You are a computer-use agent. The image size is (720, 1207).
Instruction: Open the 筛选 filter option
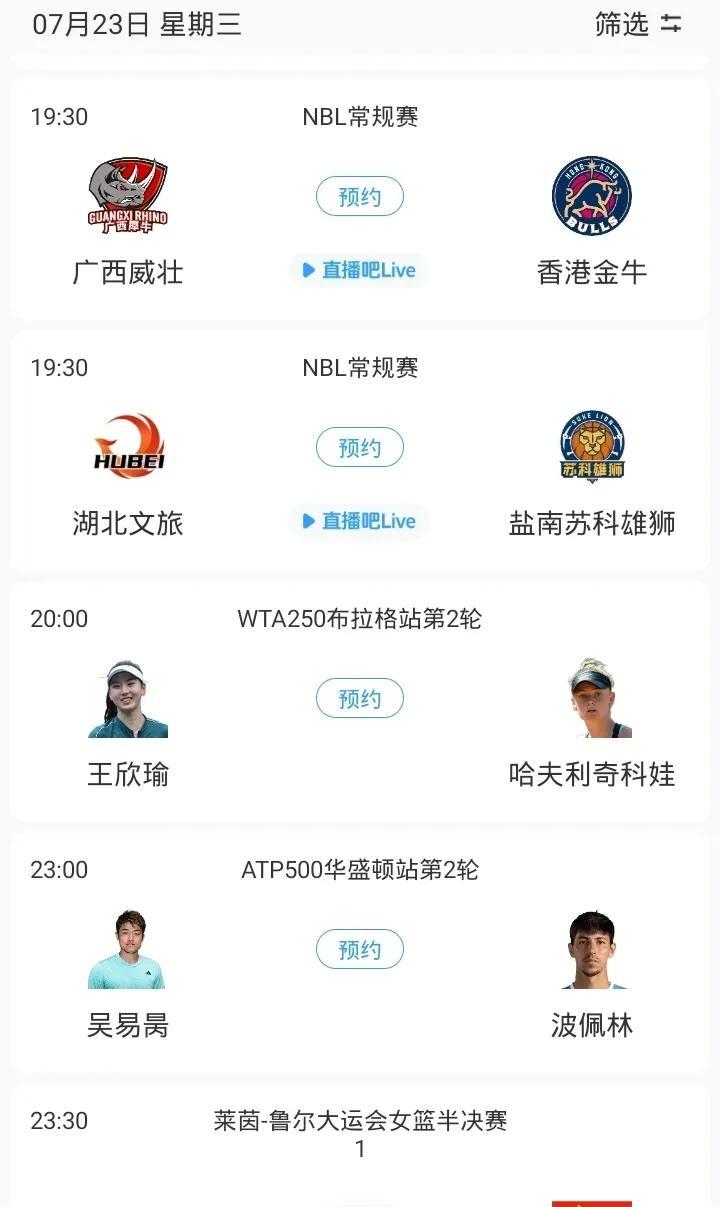tap(638, 24)
